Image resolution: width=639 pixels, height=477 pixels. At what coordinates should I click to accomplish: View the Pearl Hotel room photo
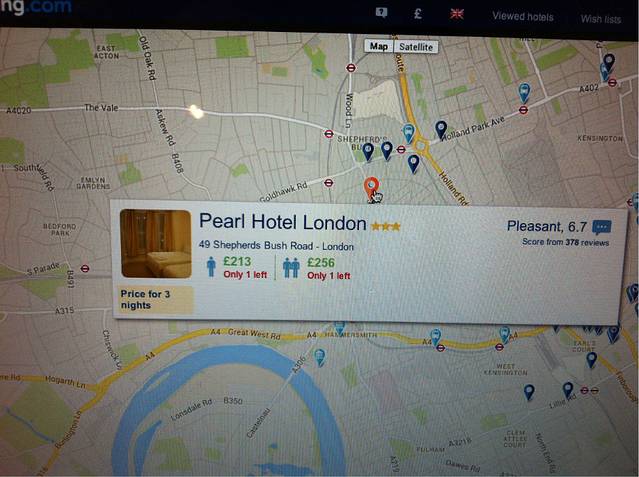(156, 244)
